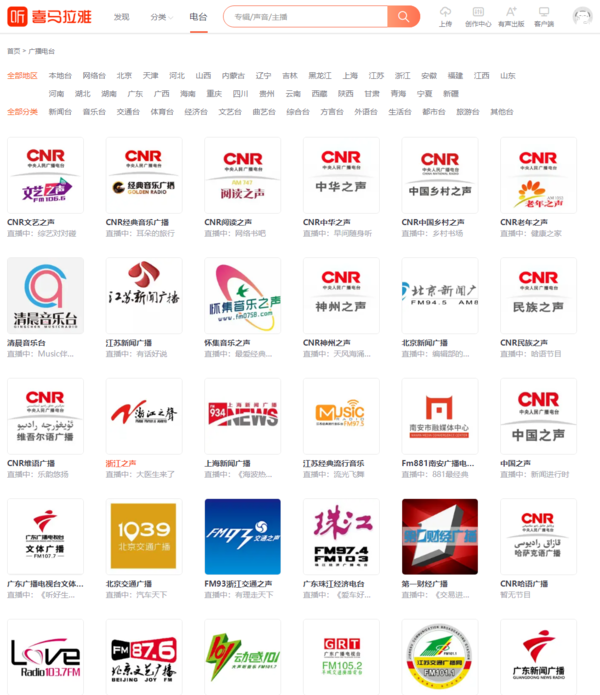Listen to CNR经典音乐广播
Screen dimensions: 600x695
[143, 176]
